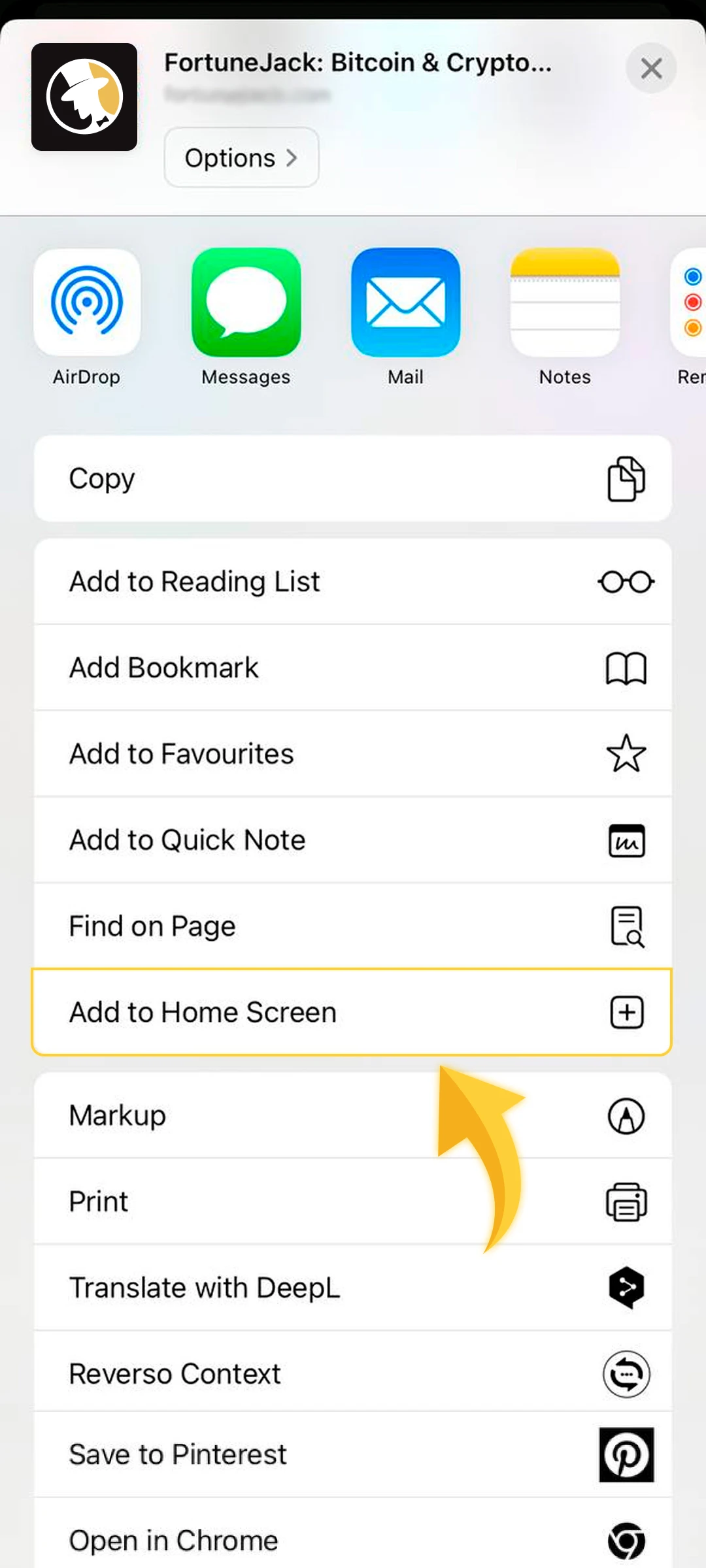Choose Add Bookmark from the share sheet
Image resolution: width=706 pixels, height=1568 pixels.
(x=353, y=668)
